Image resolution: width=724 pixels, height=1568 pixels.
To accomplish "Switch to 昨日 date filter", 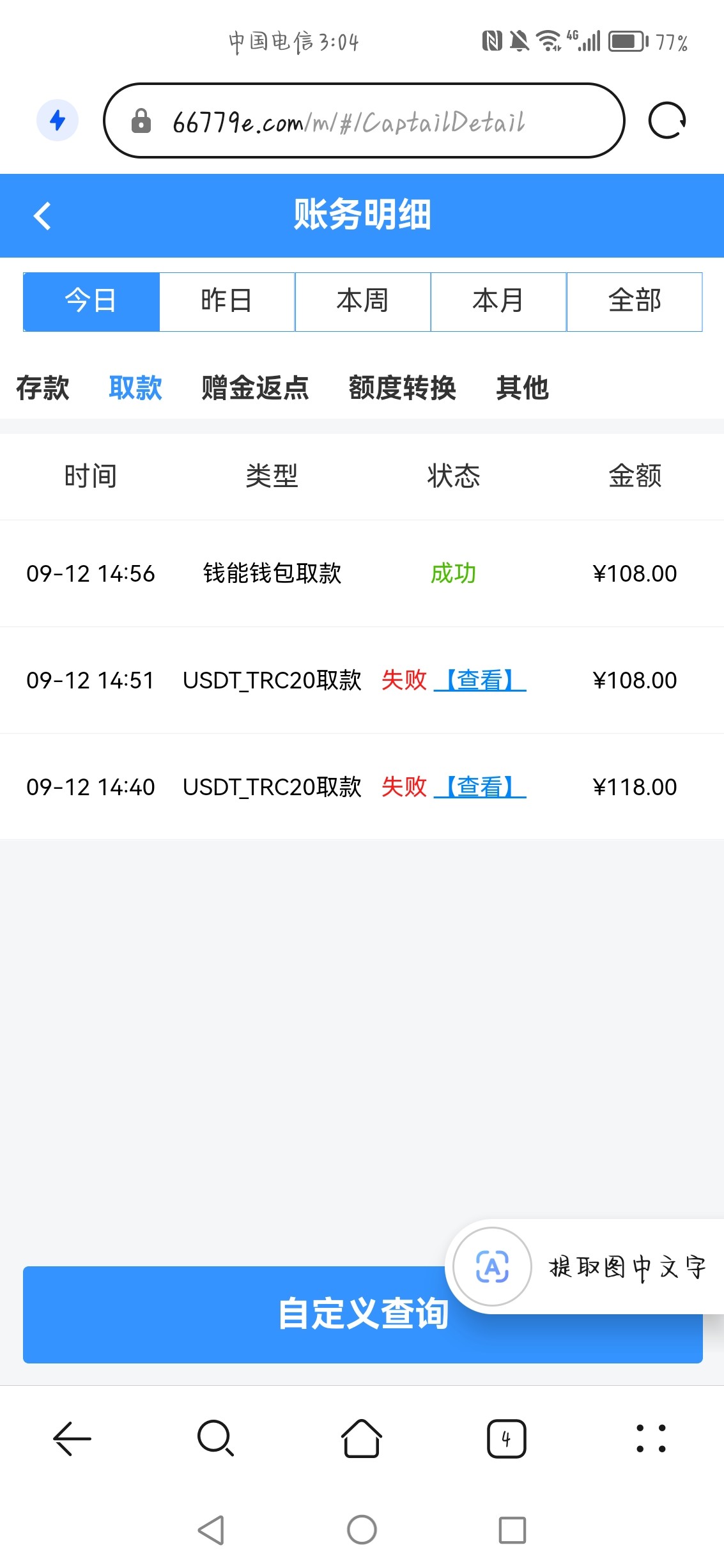I will pyautogui.click(x=227, y=302).
